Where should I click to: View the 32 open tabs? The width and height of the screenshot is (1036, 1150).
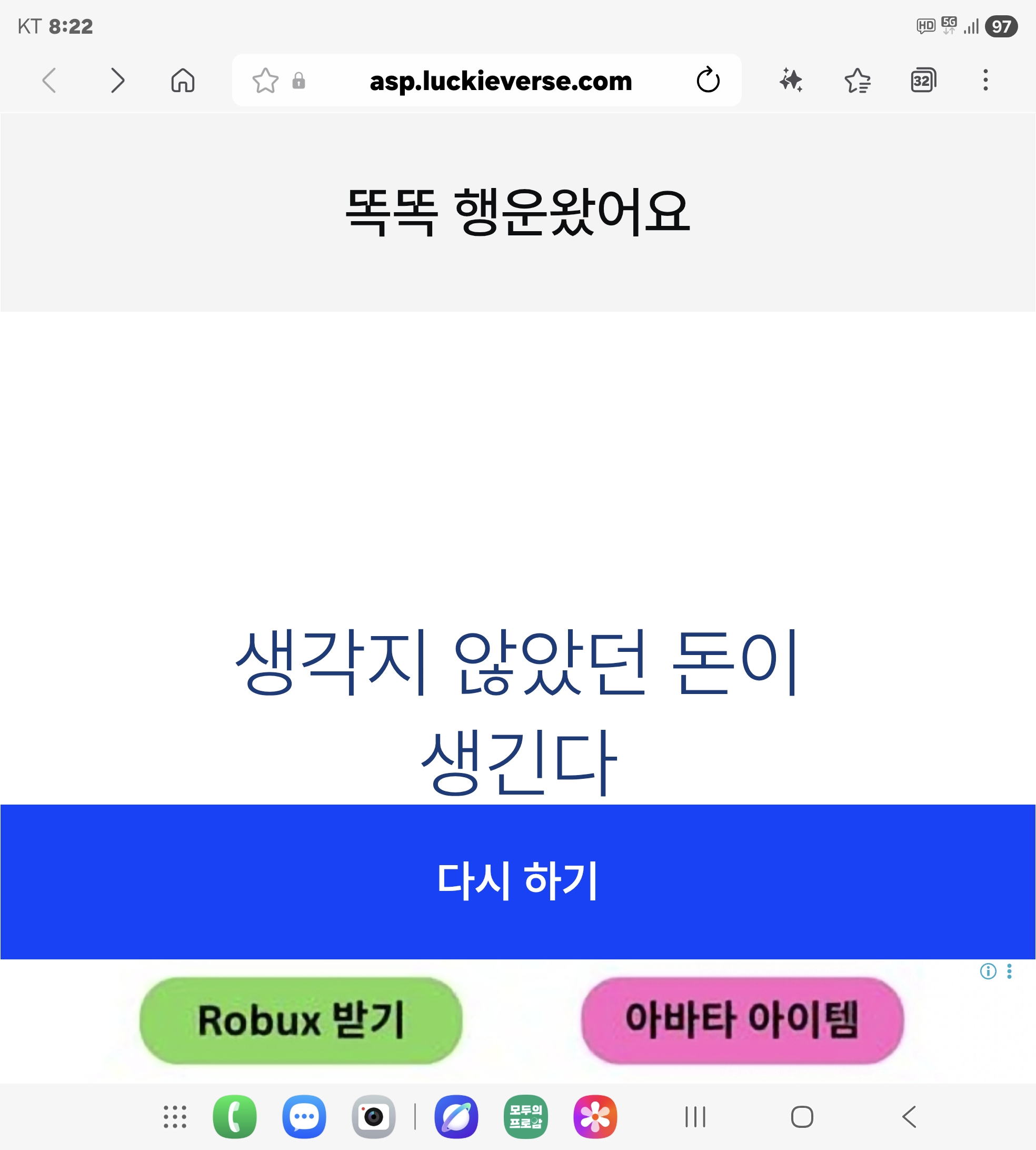(x=923, y=80)
